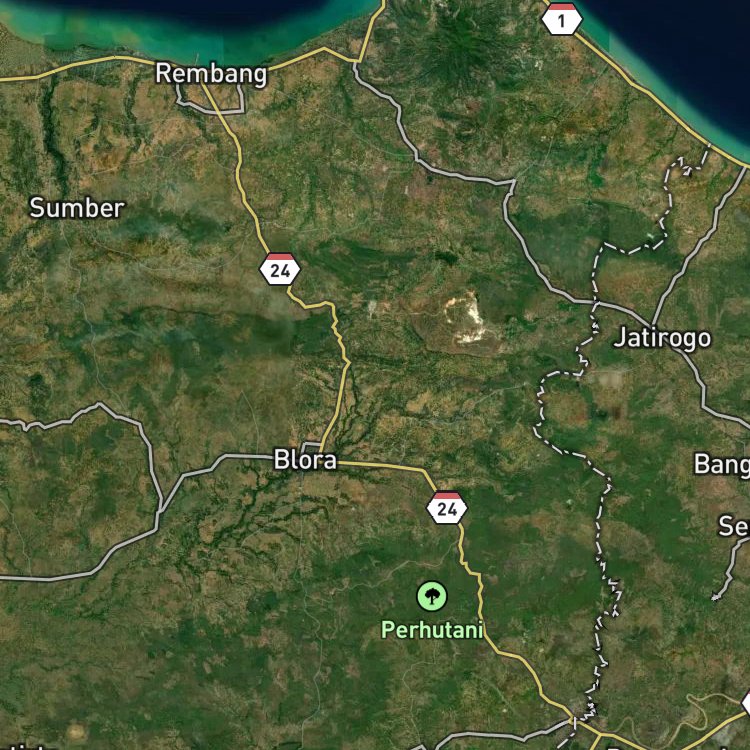This screenshot has height=750, width=750.
Task: Select the Sumber place label
Action: click(x=77, y=208)
